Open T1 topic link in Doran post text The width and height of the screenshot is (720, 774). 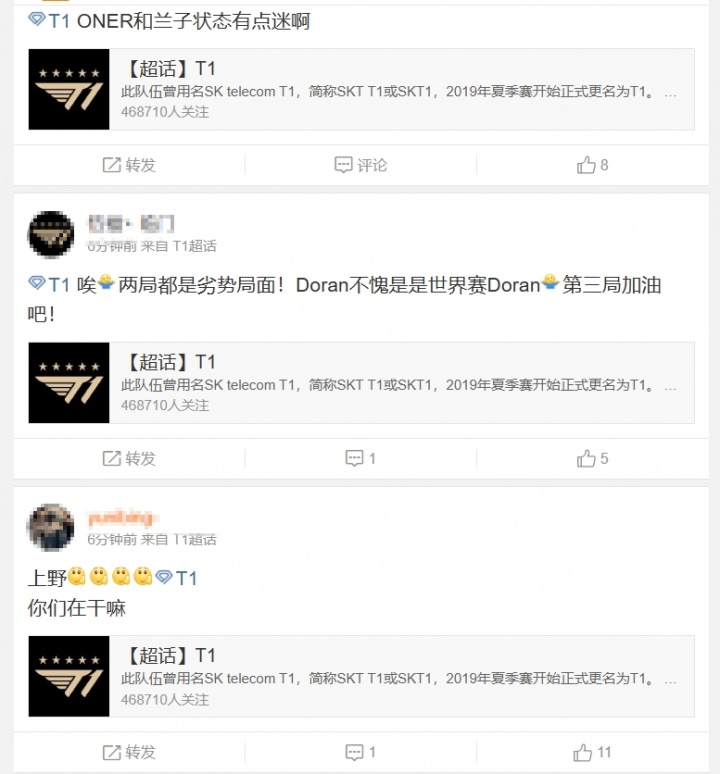51,285
